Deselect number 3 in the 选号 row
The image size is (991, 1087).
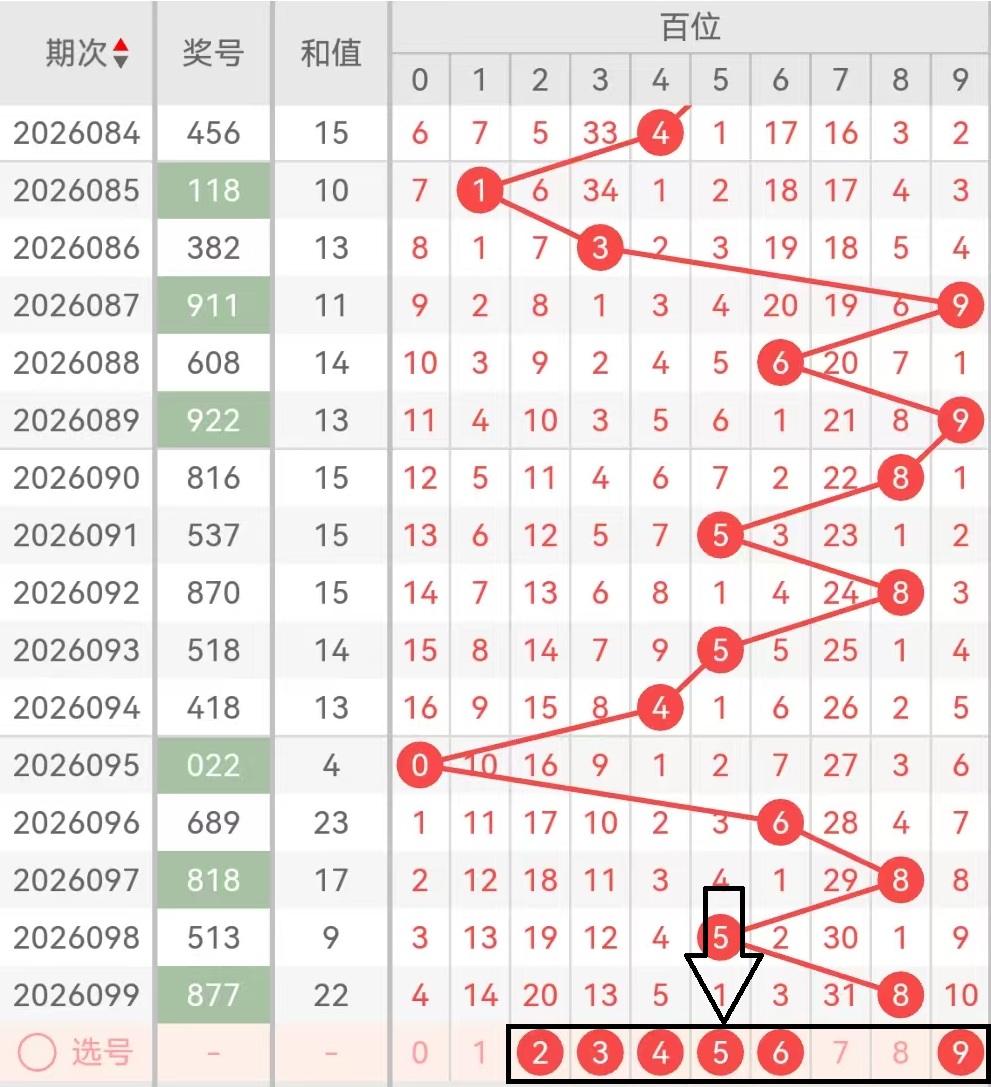coord(600,1052)
